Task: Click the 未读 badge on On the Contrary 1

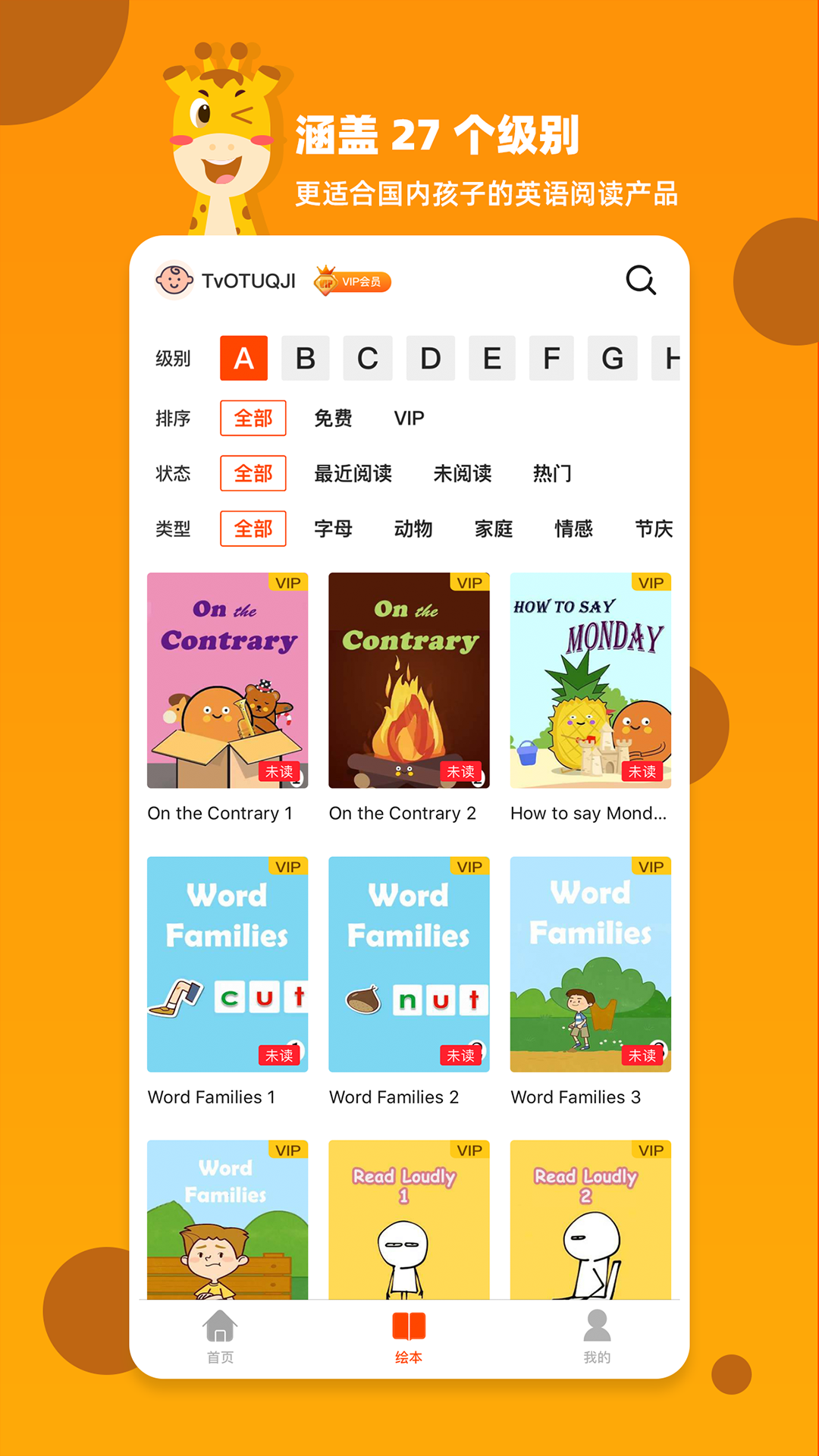Action: click(281, 771)
